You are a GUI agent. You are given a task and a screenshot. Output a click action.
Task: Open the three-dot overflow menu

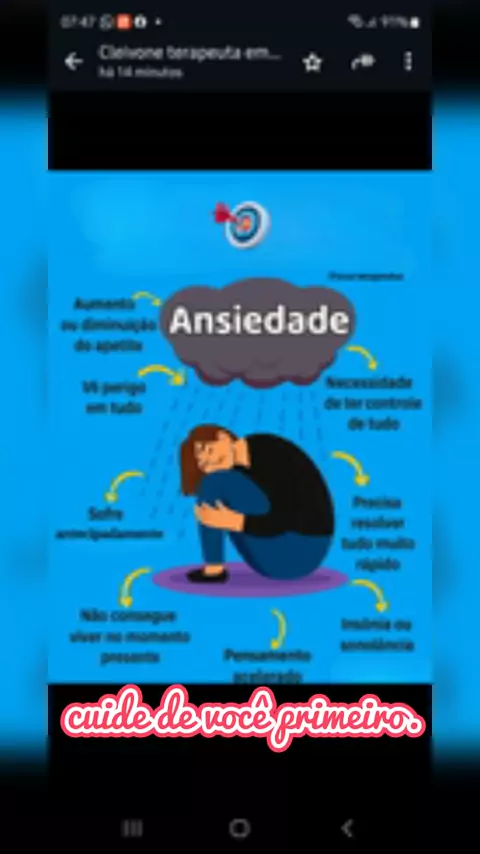(408, 62)
